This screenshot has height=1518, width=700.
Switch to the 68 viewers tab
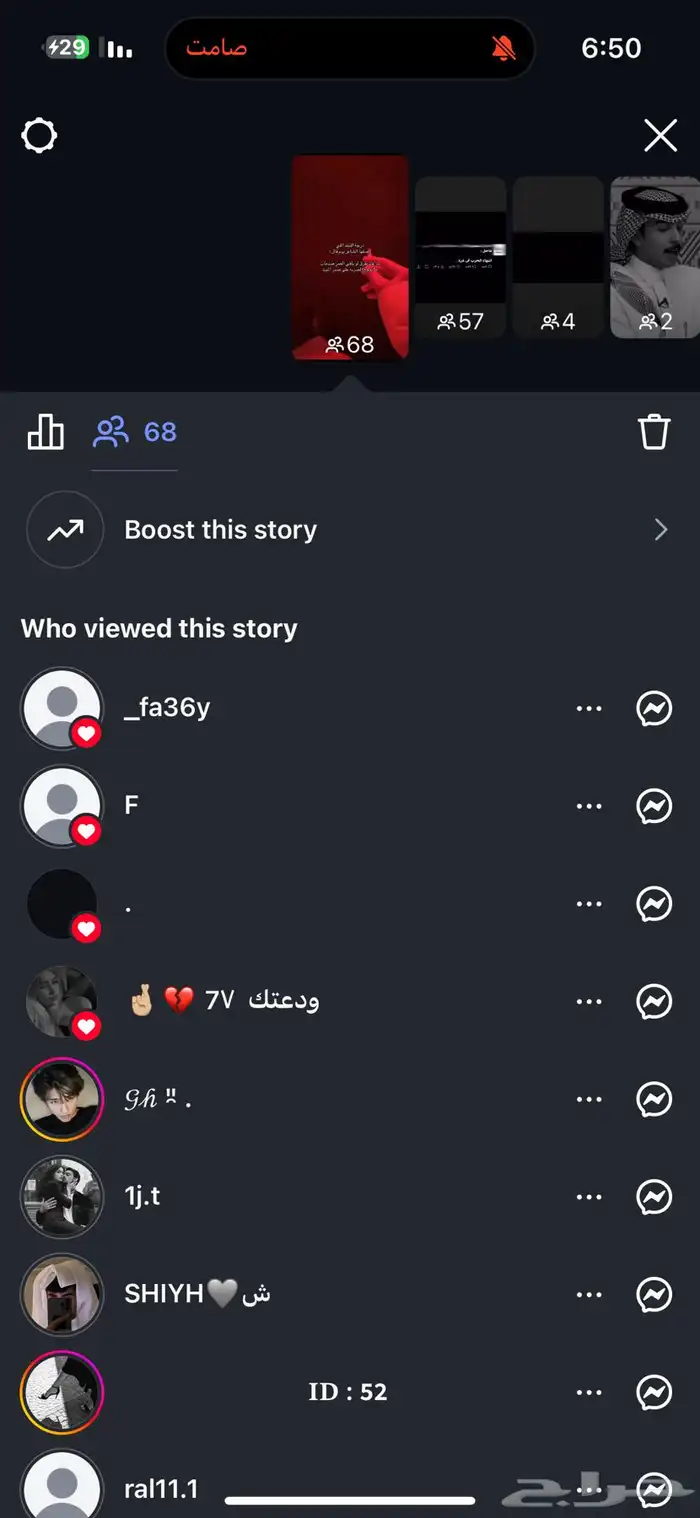[135, 432]
